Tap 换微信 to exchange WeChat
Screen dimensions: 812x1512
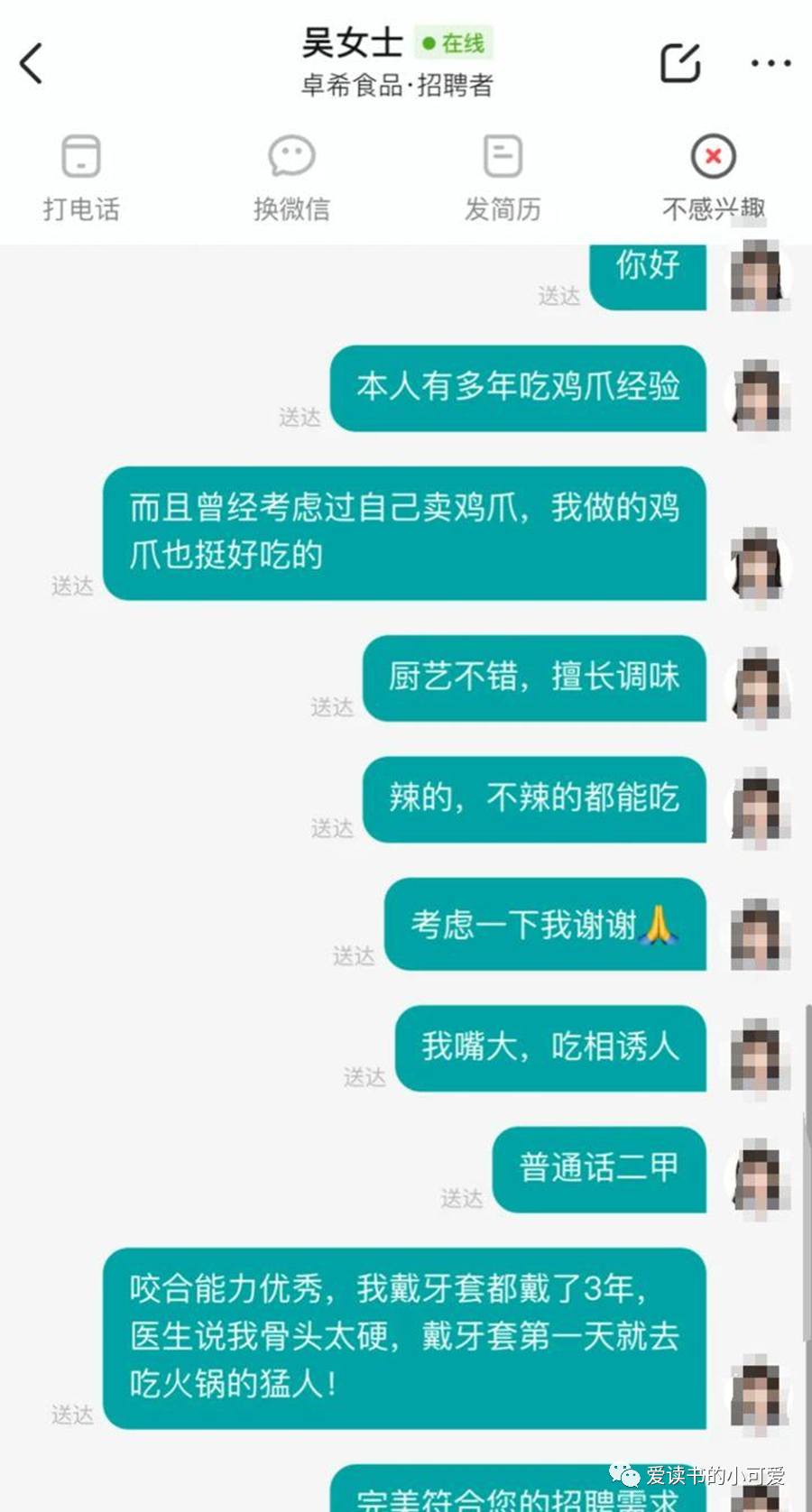pyautogui.click(x=291, y=179)
